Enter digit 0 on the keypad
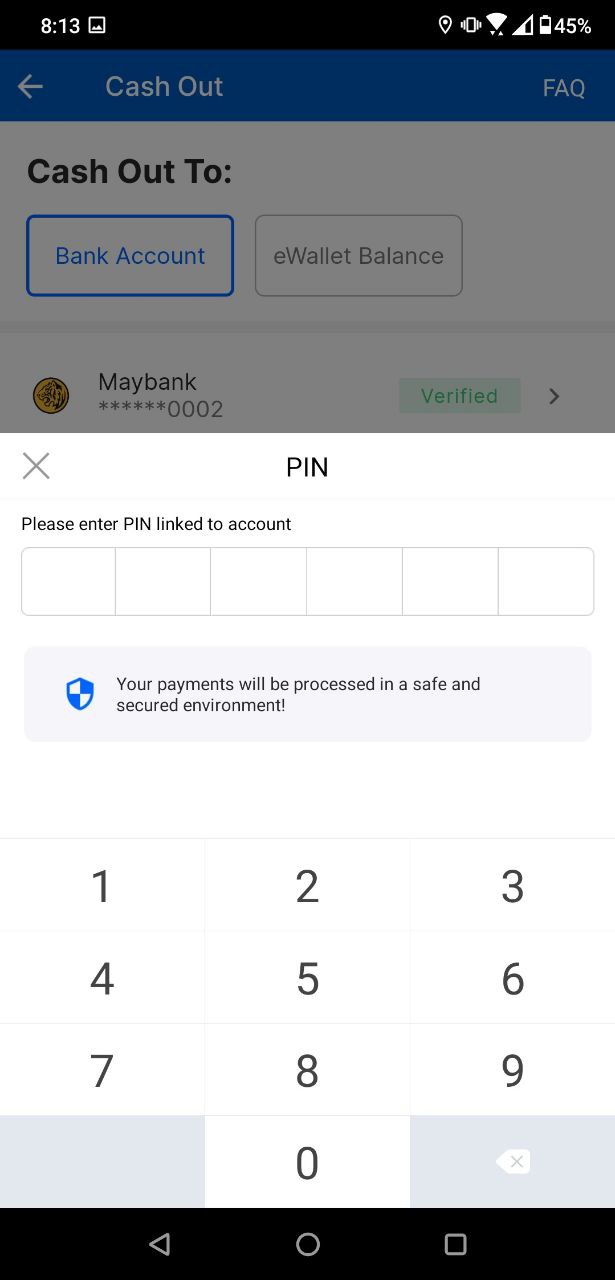 (x=307, y=1162)
